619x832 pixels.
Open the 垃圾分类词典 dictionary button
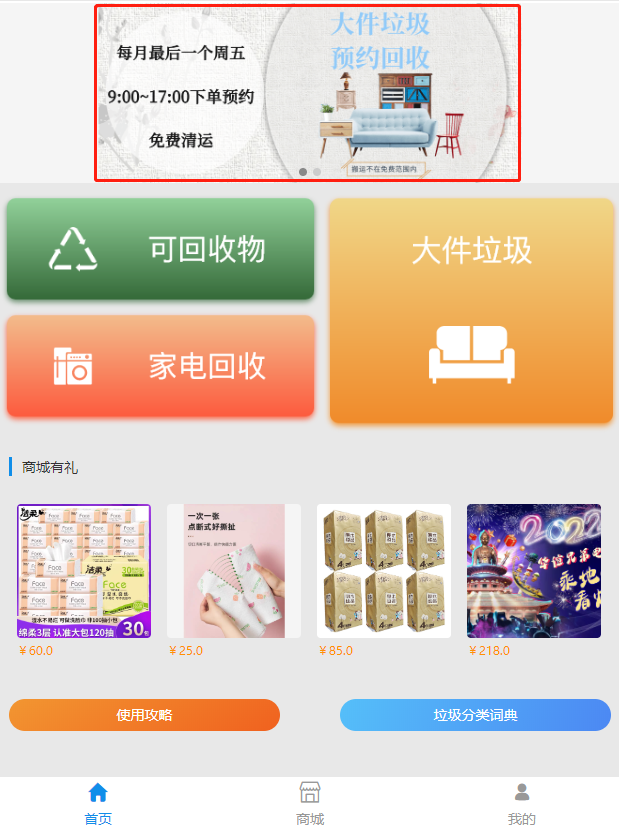pyautogui.click(x=475, y=715)
